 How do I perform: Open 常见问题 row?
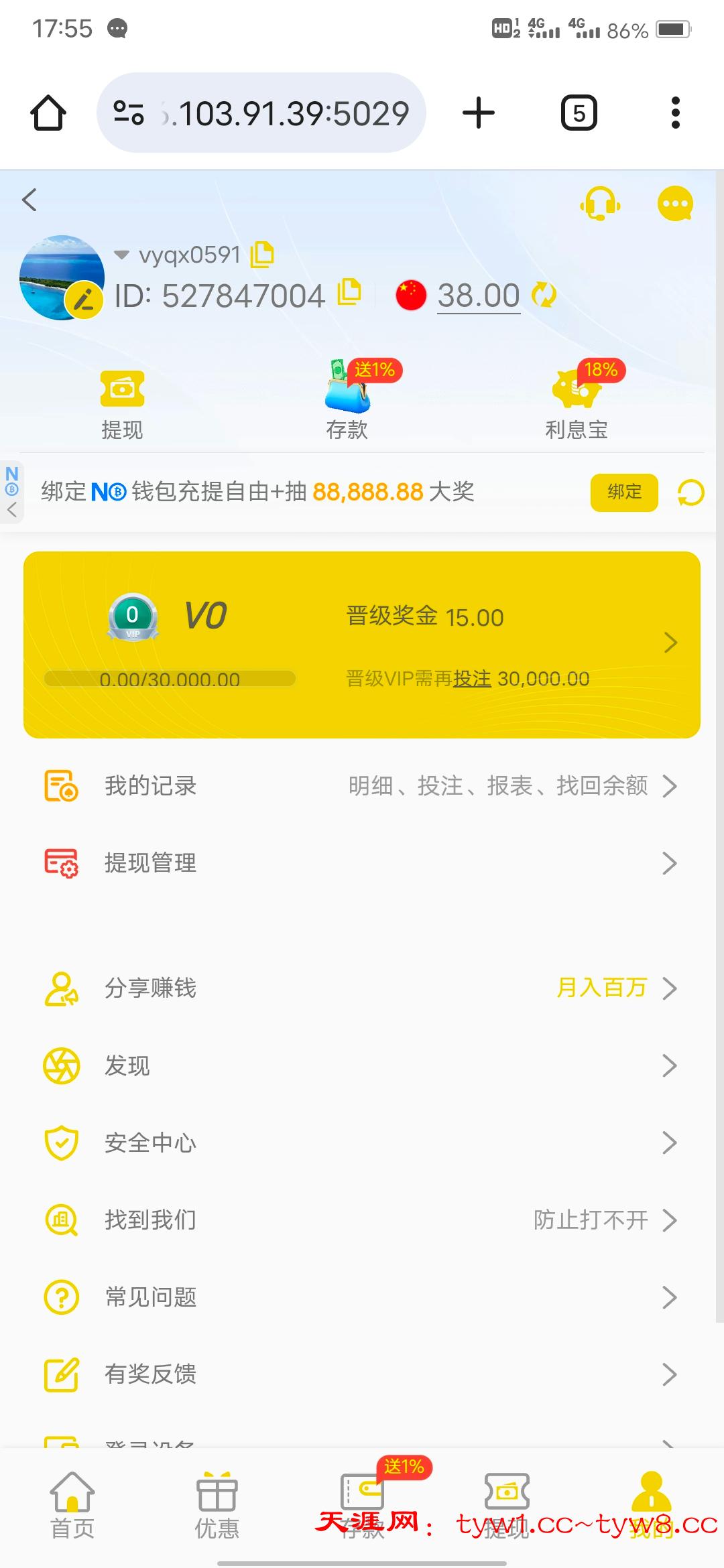362,1297
